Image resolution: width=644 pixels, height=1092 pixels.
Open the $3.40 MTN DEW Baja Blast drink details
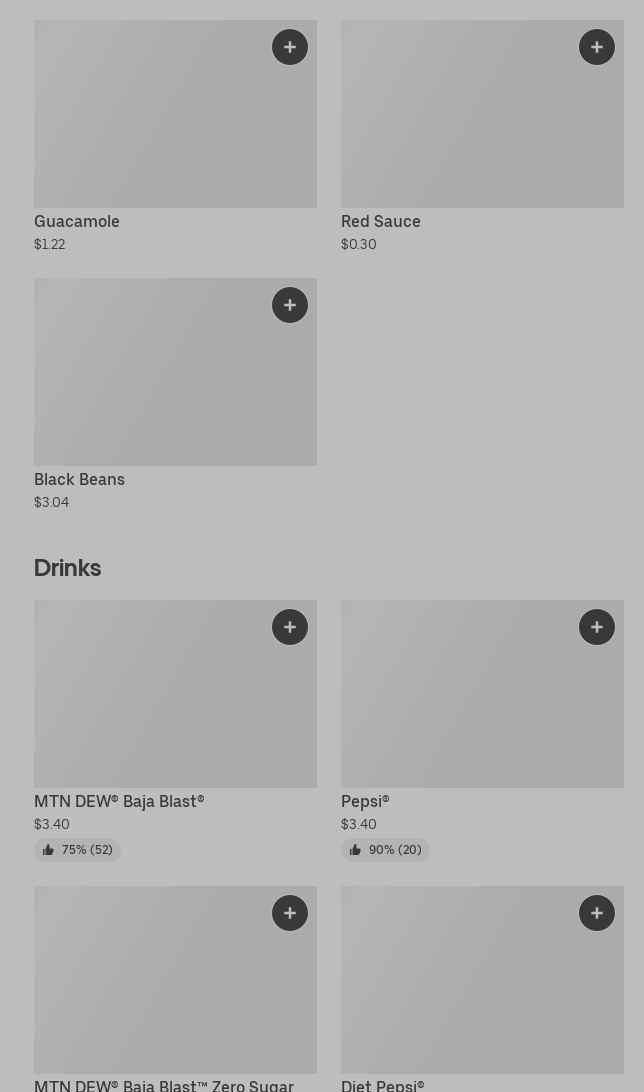tap(175, 731)
